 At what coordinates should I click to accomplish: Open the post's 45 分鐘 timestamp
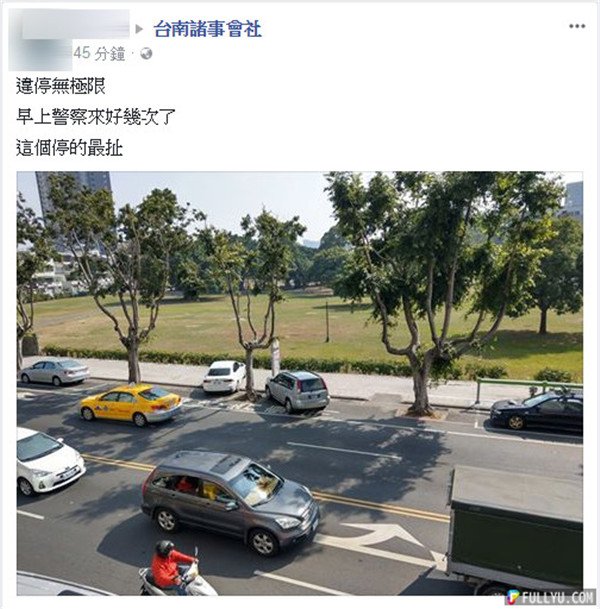tap(98, 53)
